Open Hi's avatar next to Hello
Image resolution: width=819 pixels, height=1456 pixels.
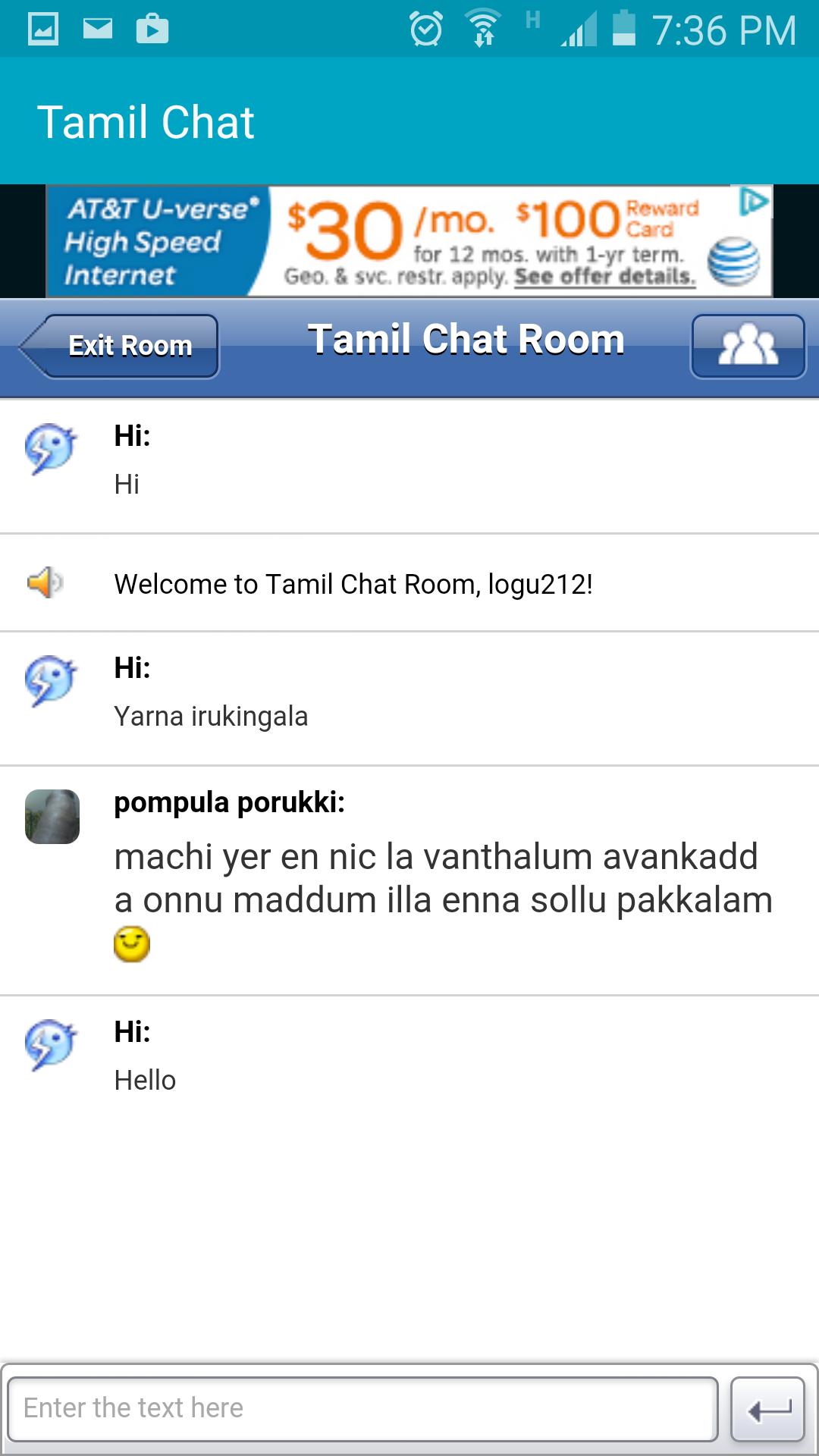[51, 1044]
